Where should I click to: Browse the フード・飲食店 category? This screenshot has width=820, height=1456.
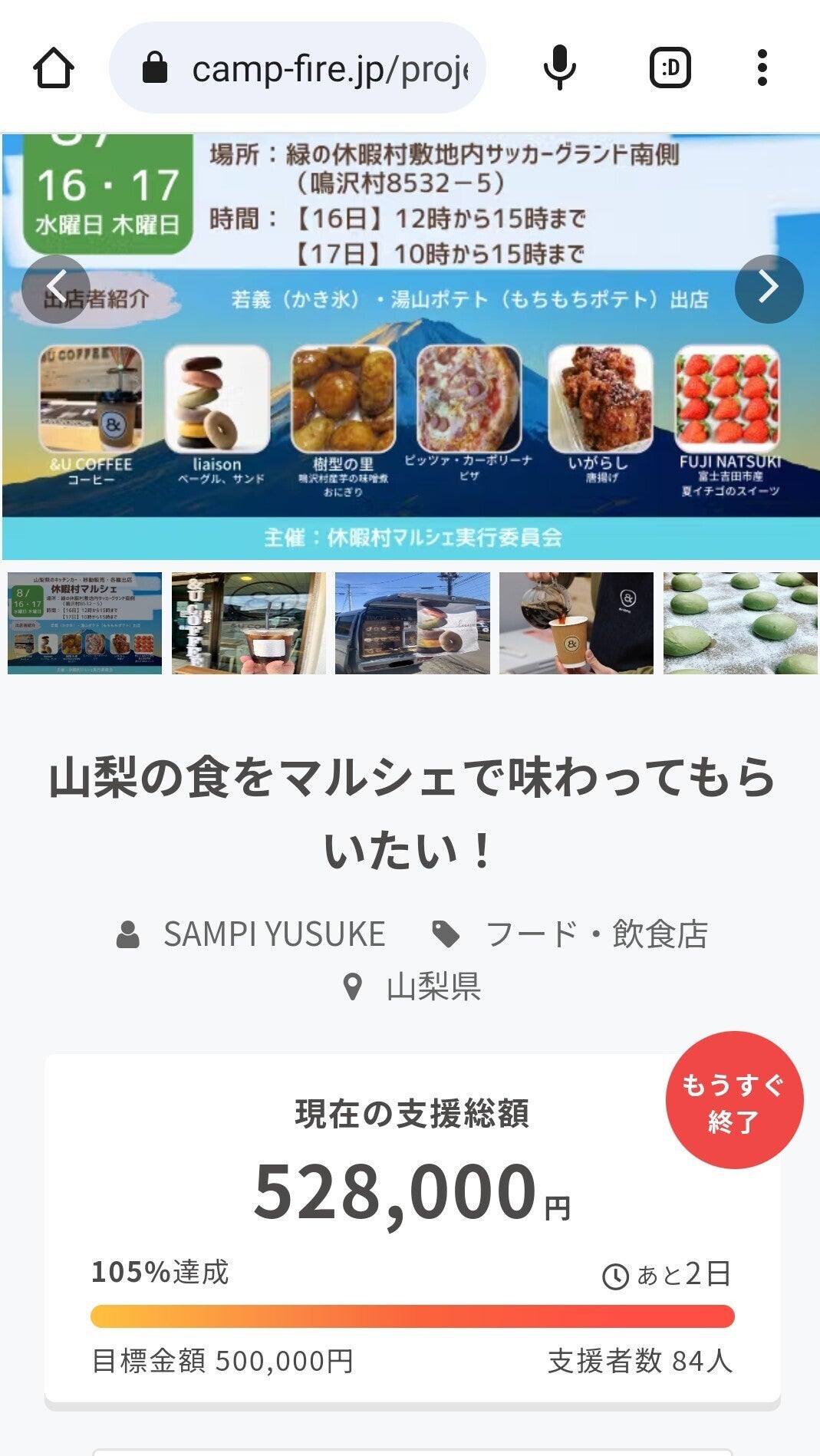[596, 934]
